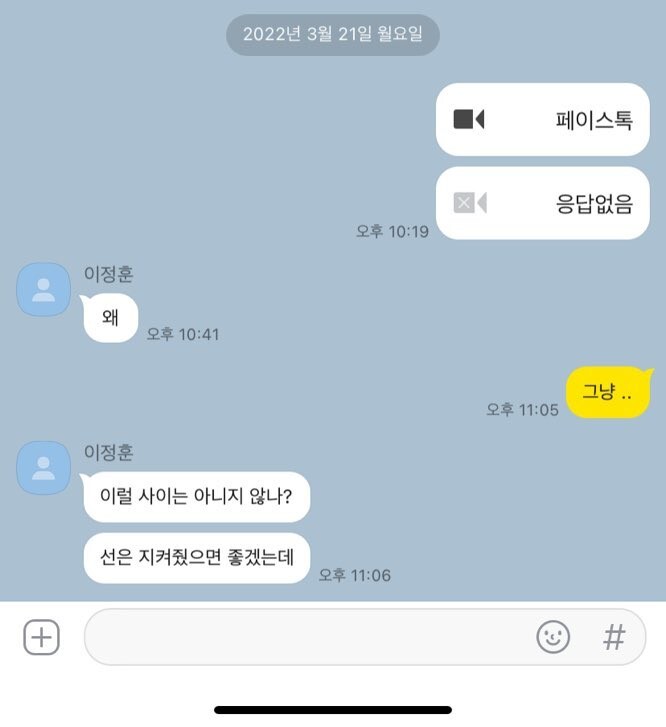Viewport: 666px width, 727px height.
Task: Open the plus attachment menu
Action: (x=41, y=637)
